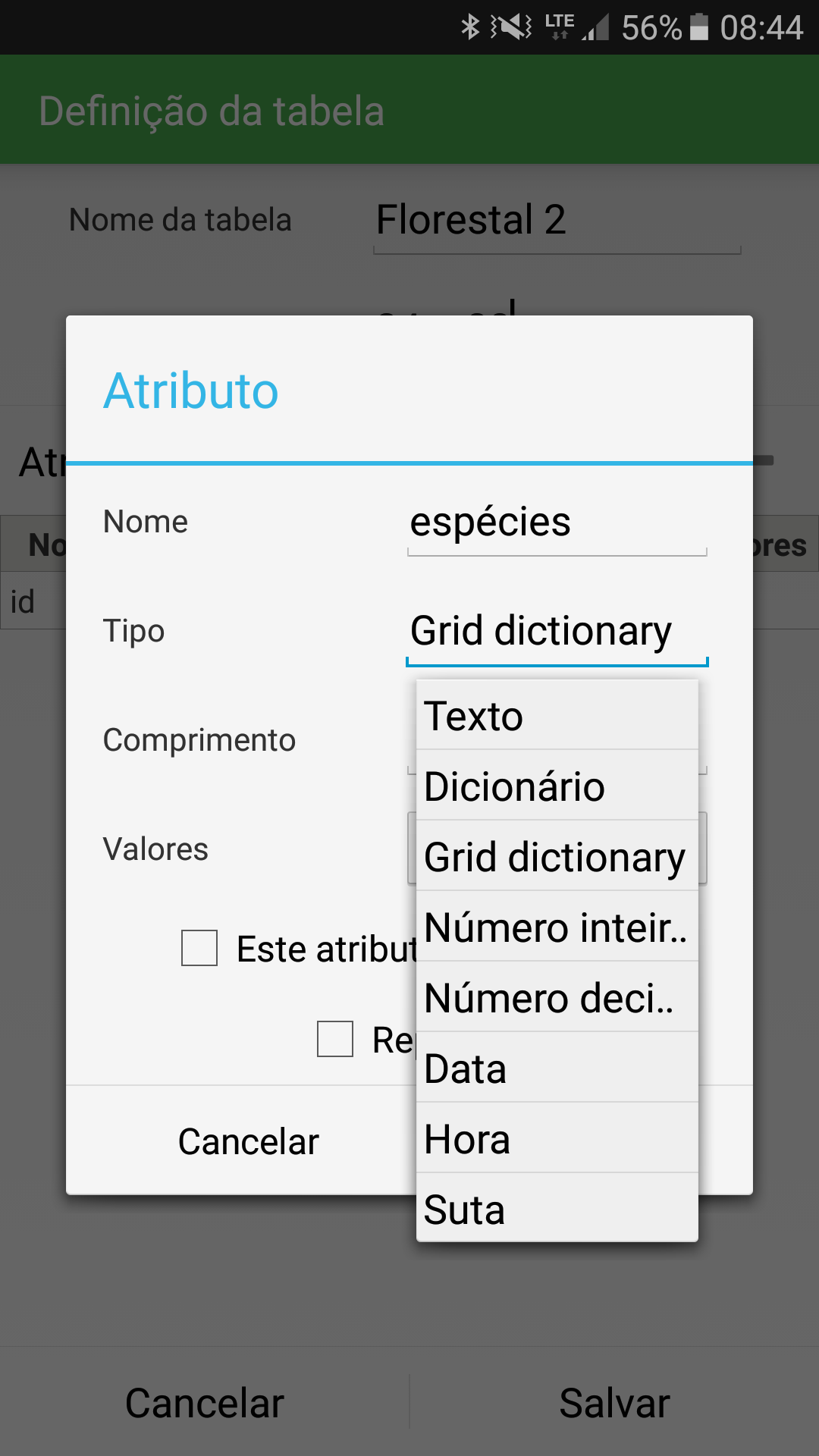Edit the table name field Florestal 2
This screenshot has width=819, height=1456.
557,221
